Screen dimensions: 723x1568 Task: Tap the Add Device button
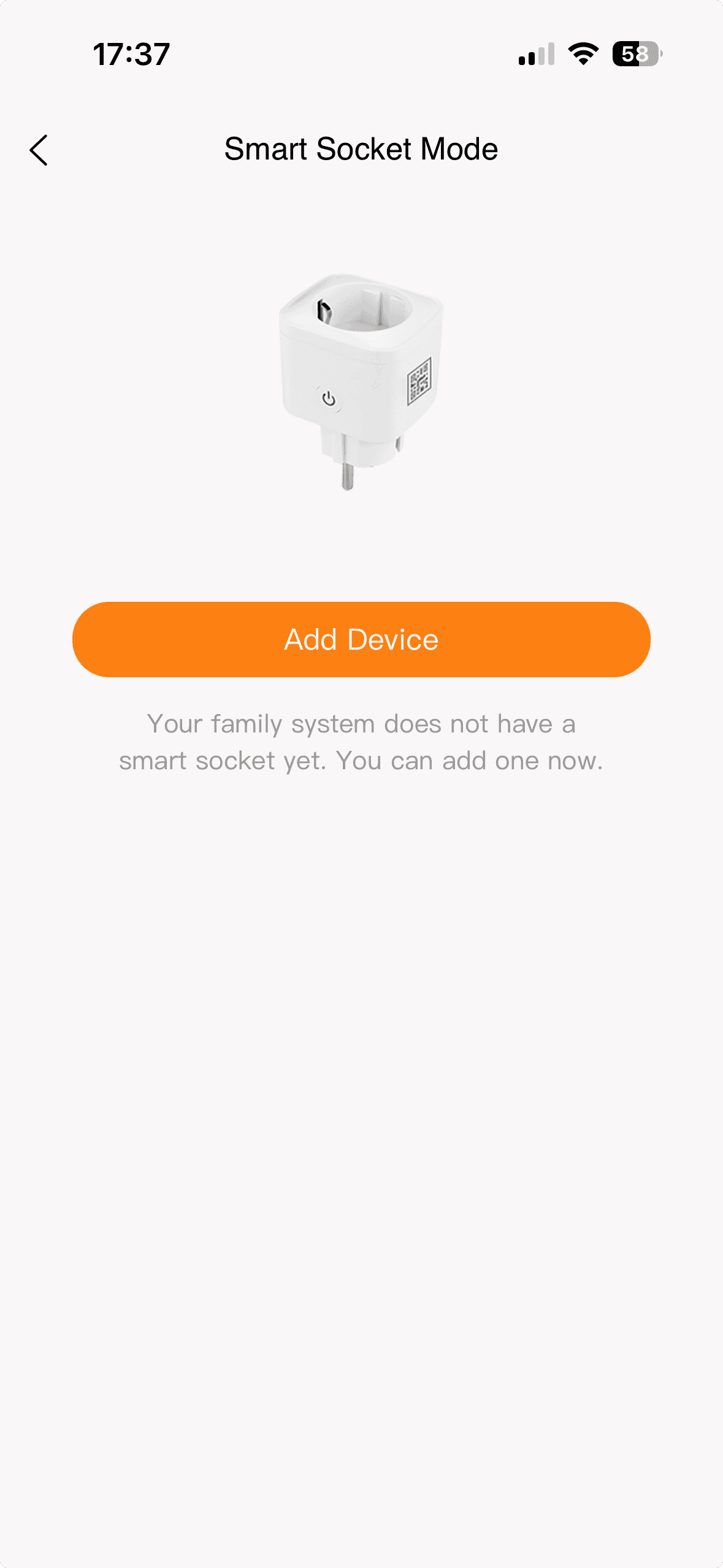coord(361,639)
